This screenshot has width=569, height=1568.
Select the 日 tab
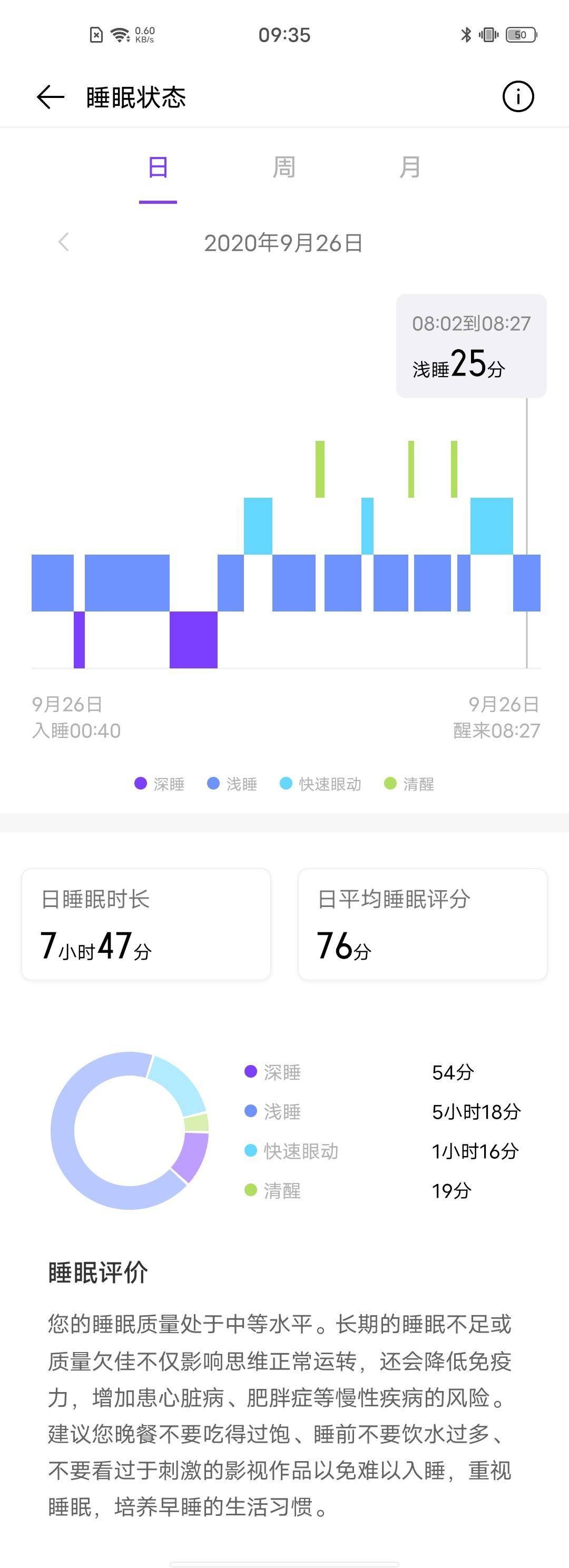(x=158, y=166)
